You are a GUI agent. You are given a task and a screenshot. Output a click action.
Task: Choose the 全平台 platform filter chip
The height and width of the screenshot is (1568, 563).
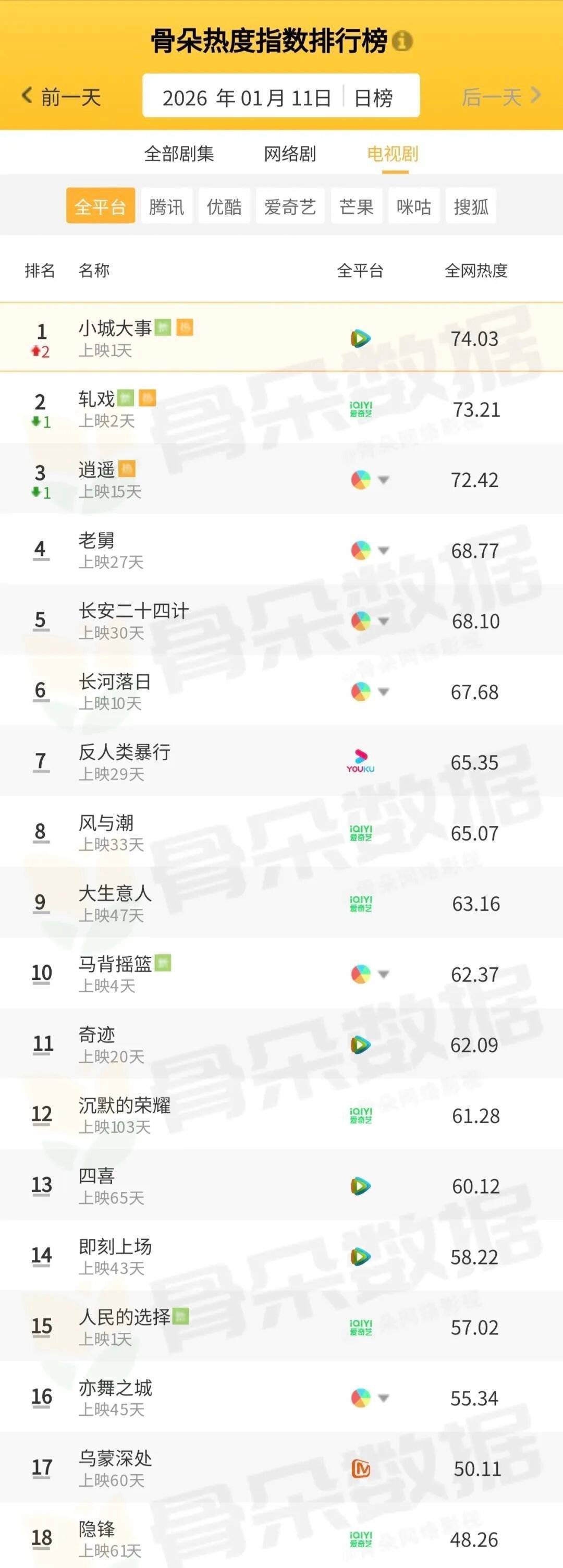101,206
